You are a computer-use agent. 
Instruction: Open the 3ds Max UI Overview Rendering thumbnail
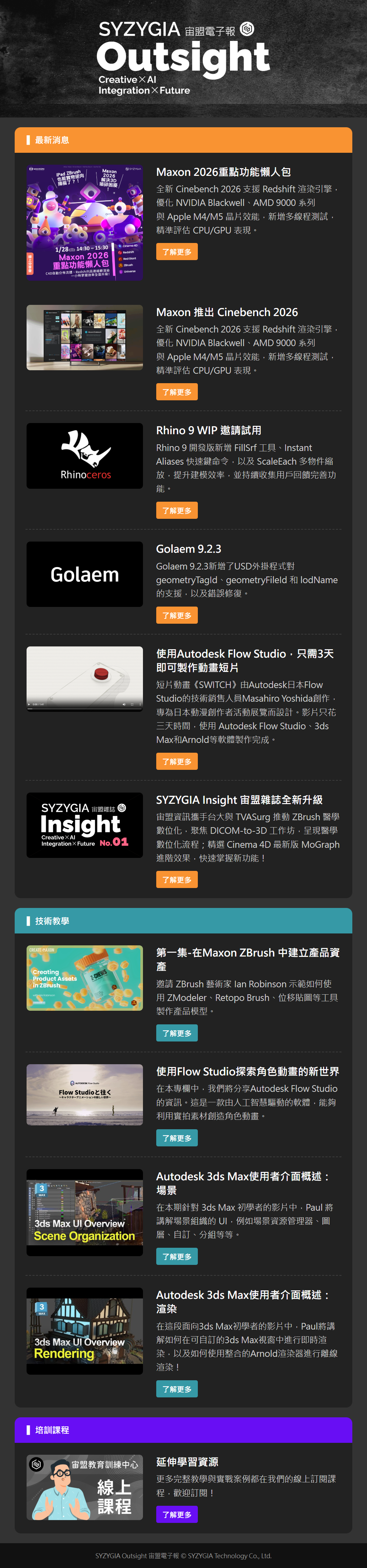point(85,1330)
